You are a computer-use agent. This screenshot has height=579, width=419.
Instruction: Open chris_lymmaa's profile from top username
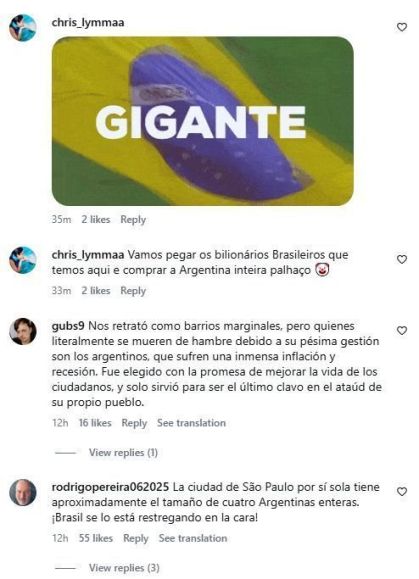[x=88, y=23]
